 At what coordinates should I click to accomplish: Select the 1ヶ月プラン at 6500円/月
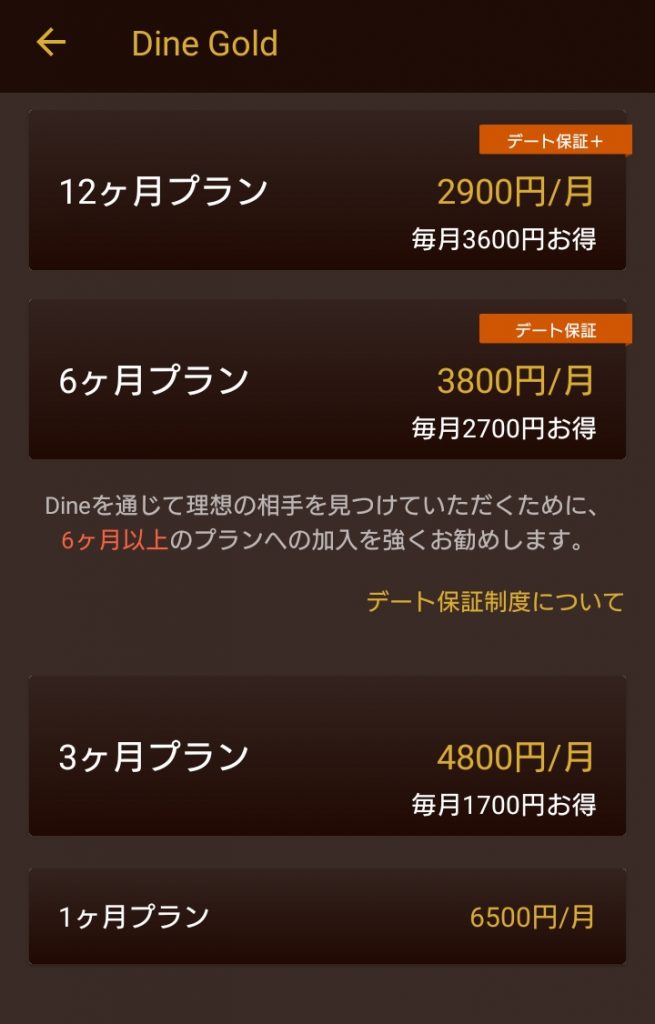327,916
